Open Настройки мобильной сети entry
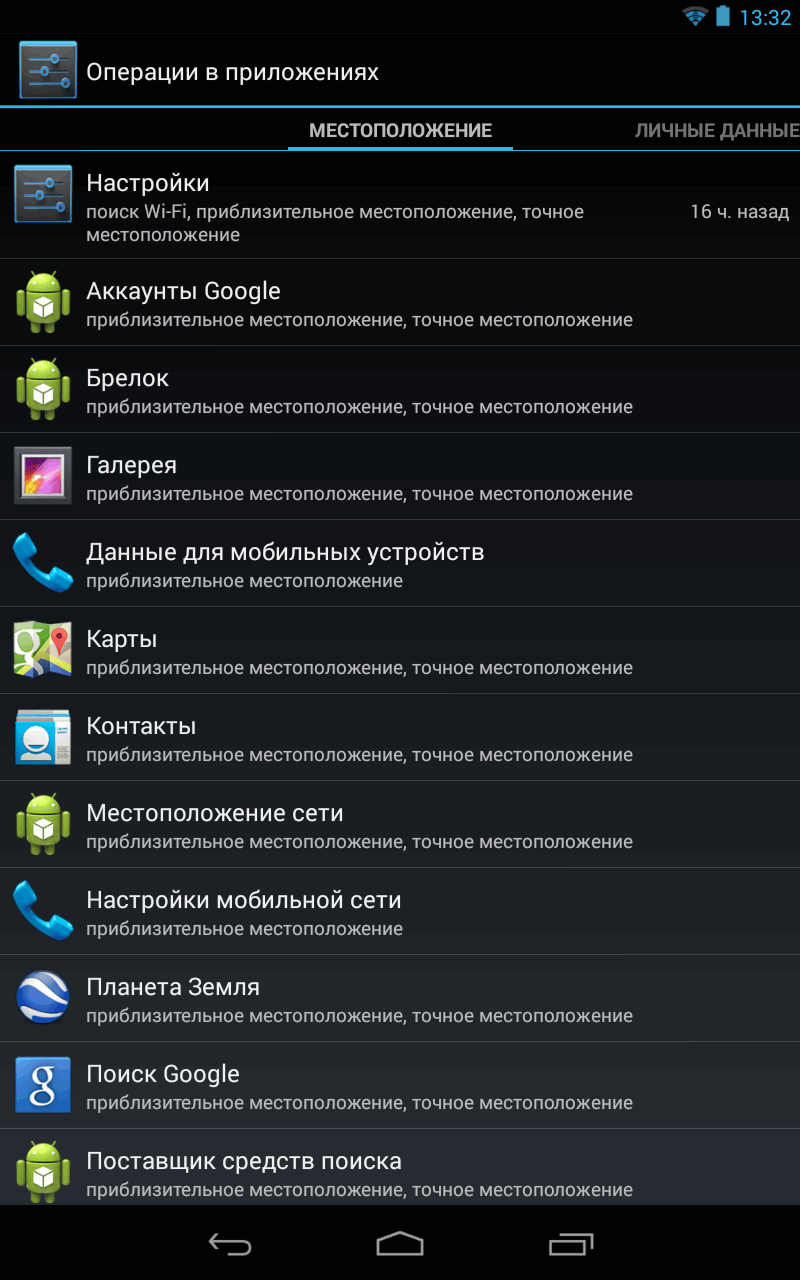The width and height of the screenshot is (800, 1280). [x=400, y=911]
